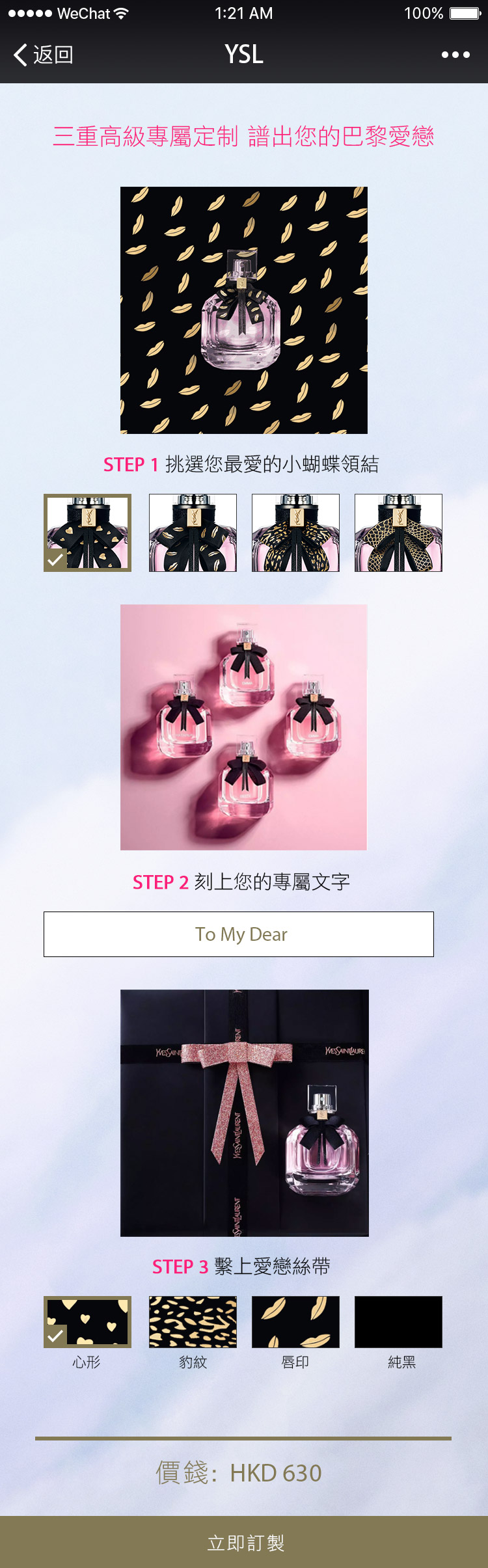Image resolution: width=488 pixels, height=1568 pixels.
Task: Select the 心形 ribbon pattern
Action: pyautogui.click(x=87, y=1321)
